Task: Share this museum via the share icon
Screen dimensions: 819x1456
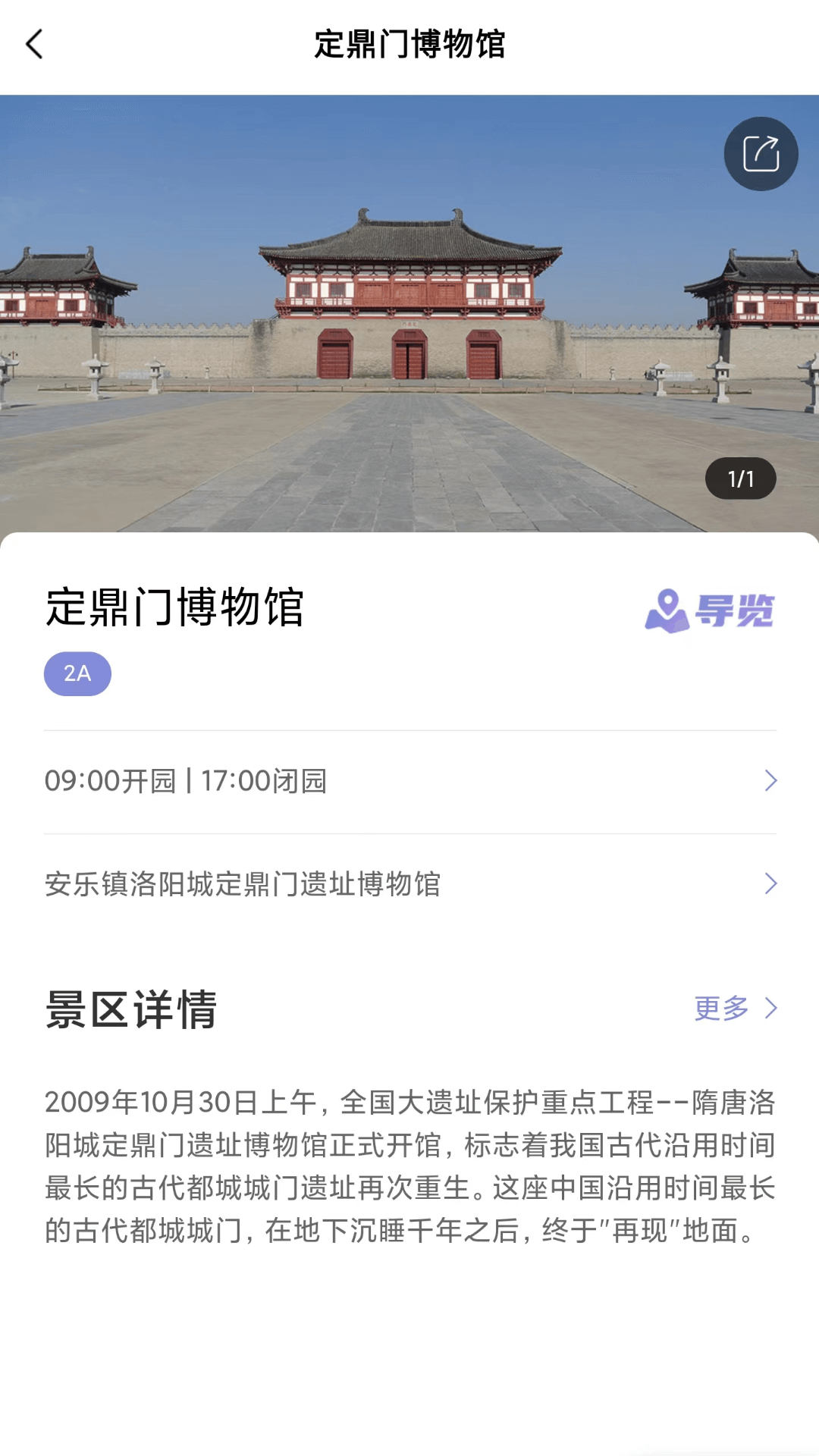Action: tap(761, 154)
